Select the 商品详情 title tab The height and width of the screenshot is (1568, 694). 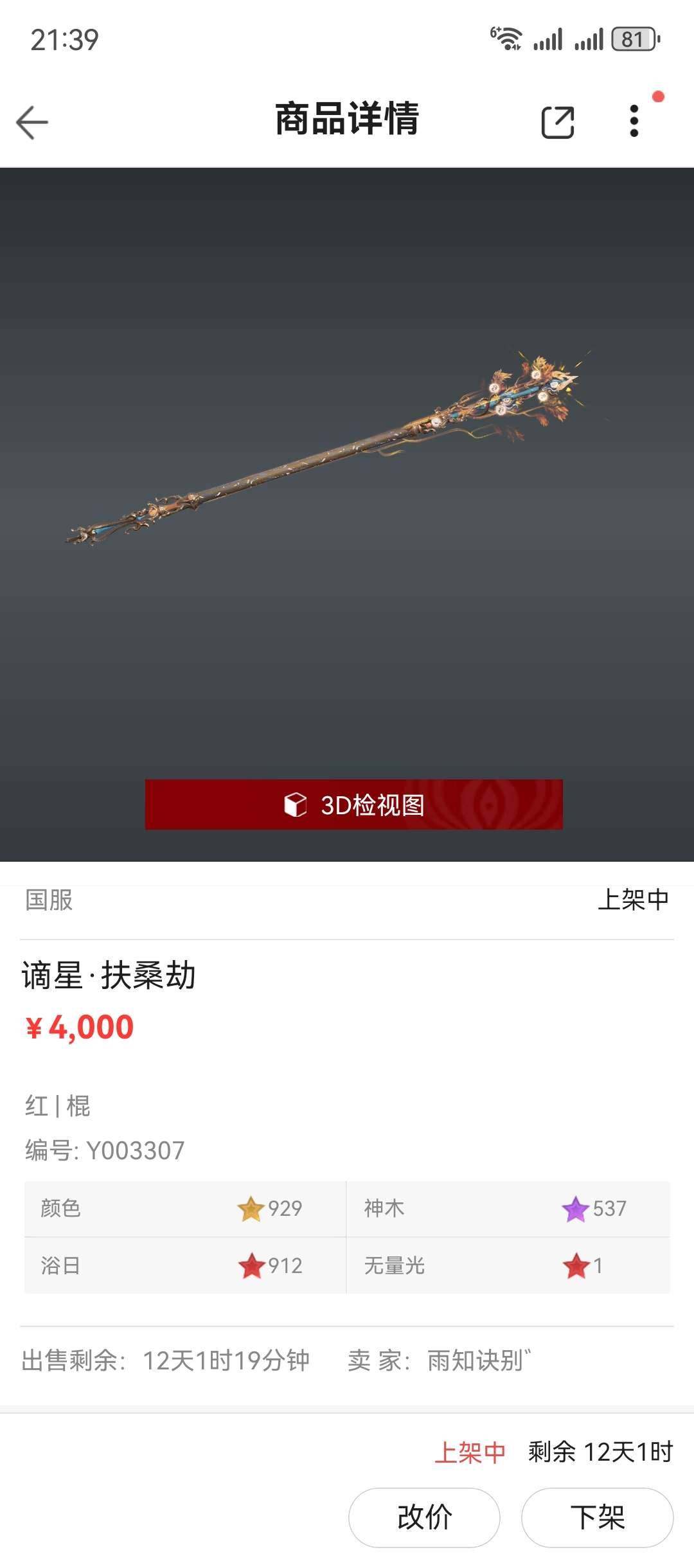(x=347, y=121)
